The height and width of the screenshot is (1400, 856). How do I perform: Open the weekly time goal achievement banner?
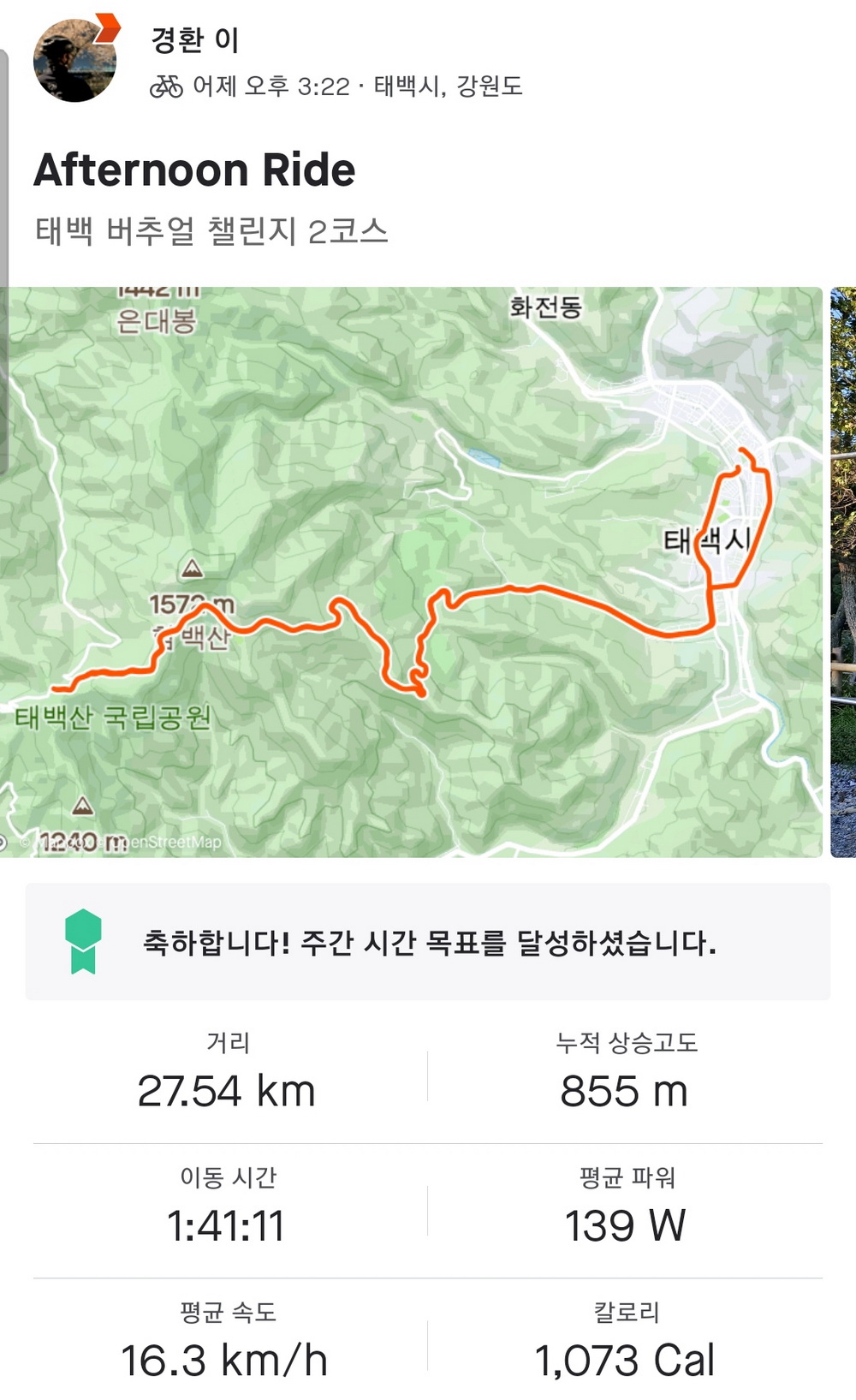428,942
